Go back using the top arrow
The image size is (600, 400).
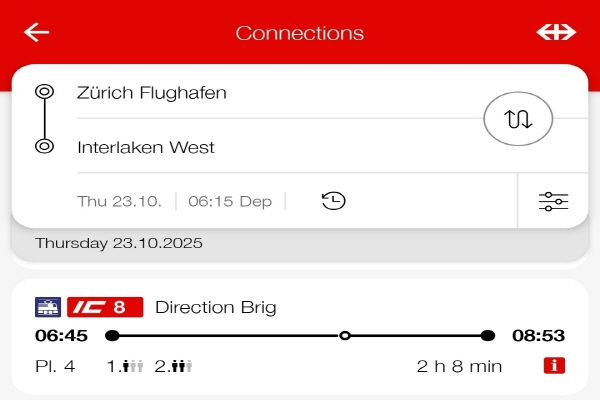pyautogui.click(x=37, y=32)
